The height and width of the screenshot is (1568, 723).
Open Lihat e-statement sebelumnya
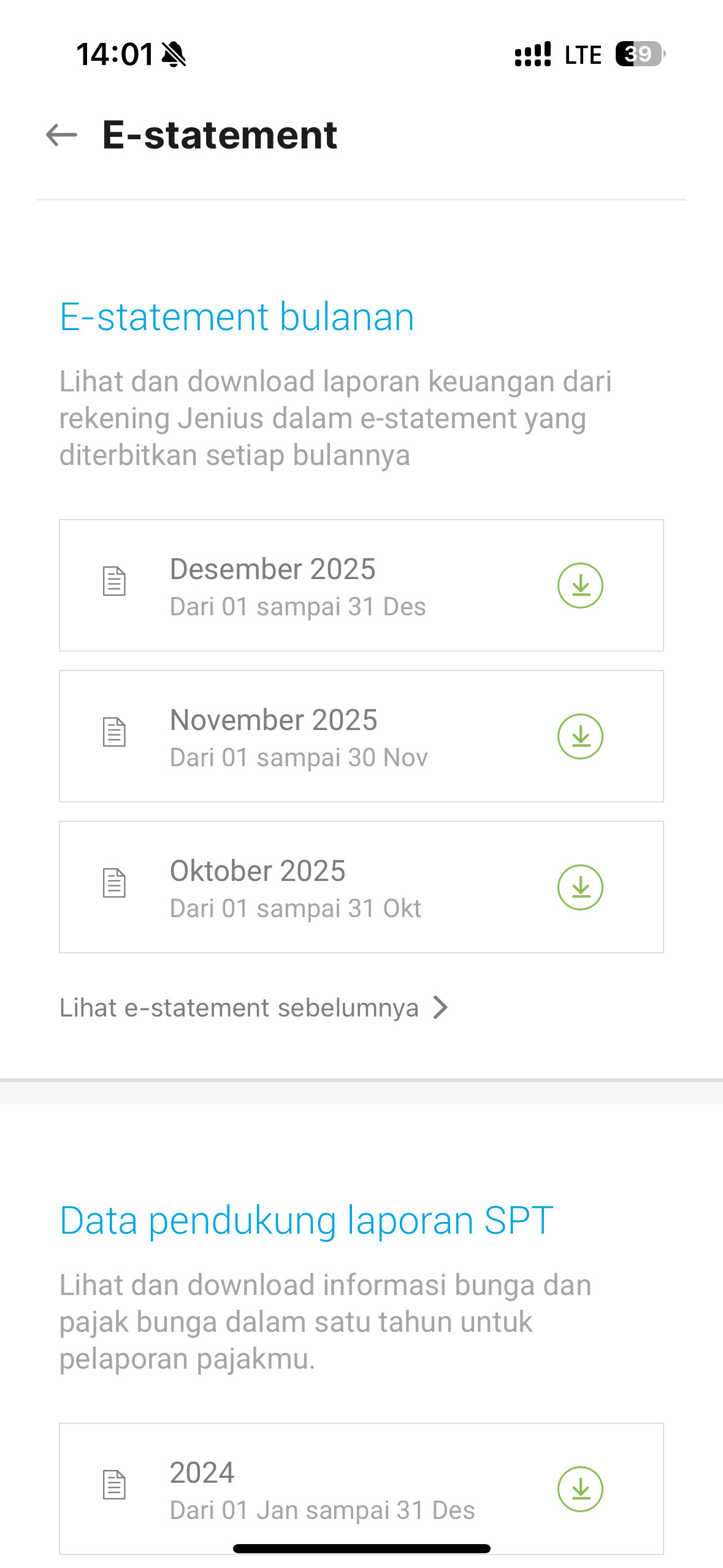point(254,1007)
